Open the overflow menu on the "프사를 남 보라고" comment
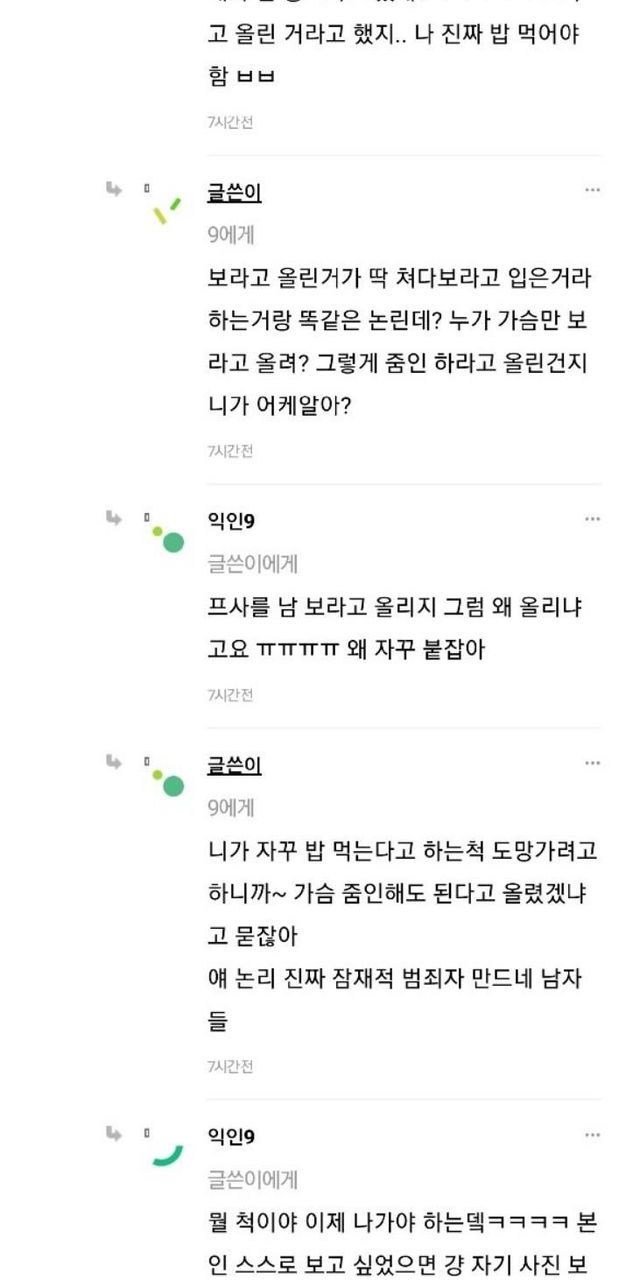Image resolution: width=640 pixels, height=1280 pixels. point(592,519)
